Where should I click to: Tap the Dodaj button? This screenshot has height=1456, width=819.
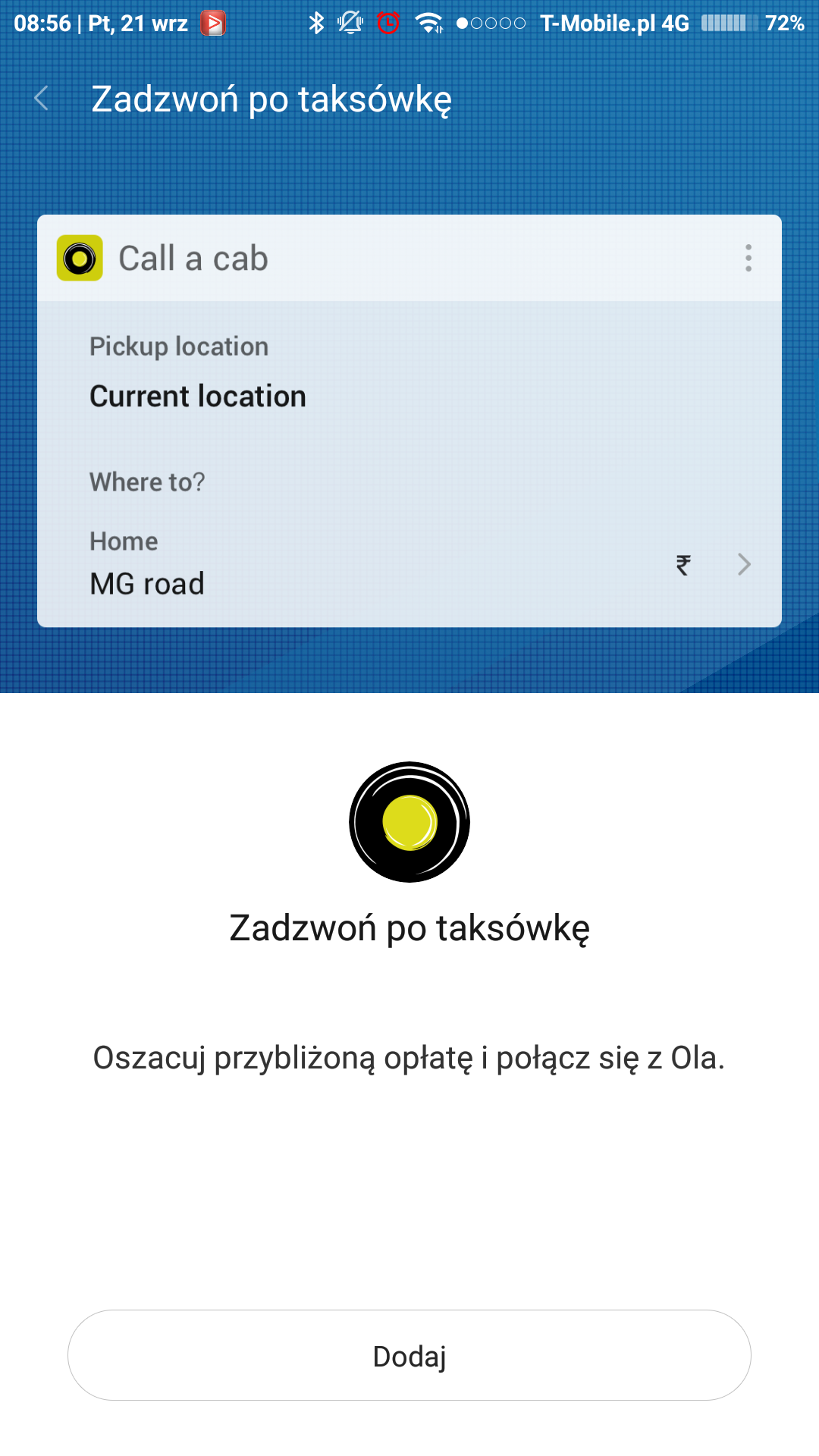point(409,1355)
